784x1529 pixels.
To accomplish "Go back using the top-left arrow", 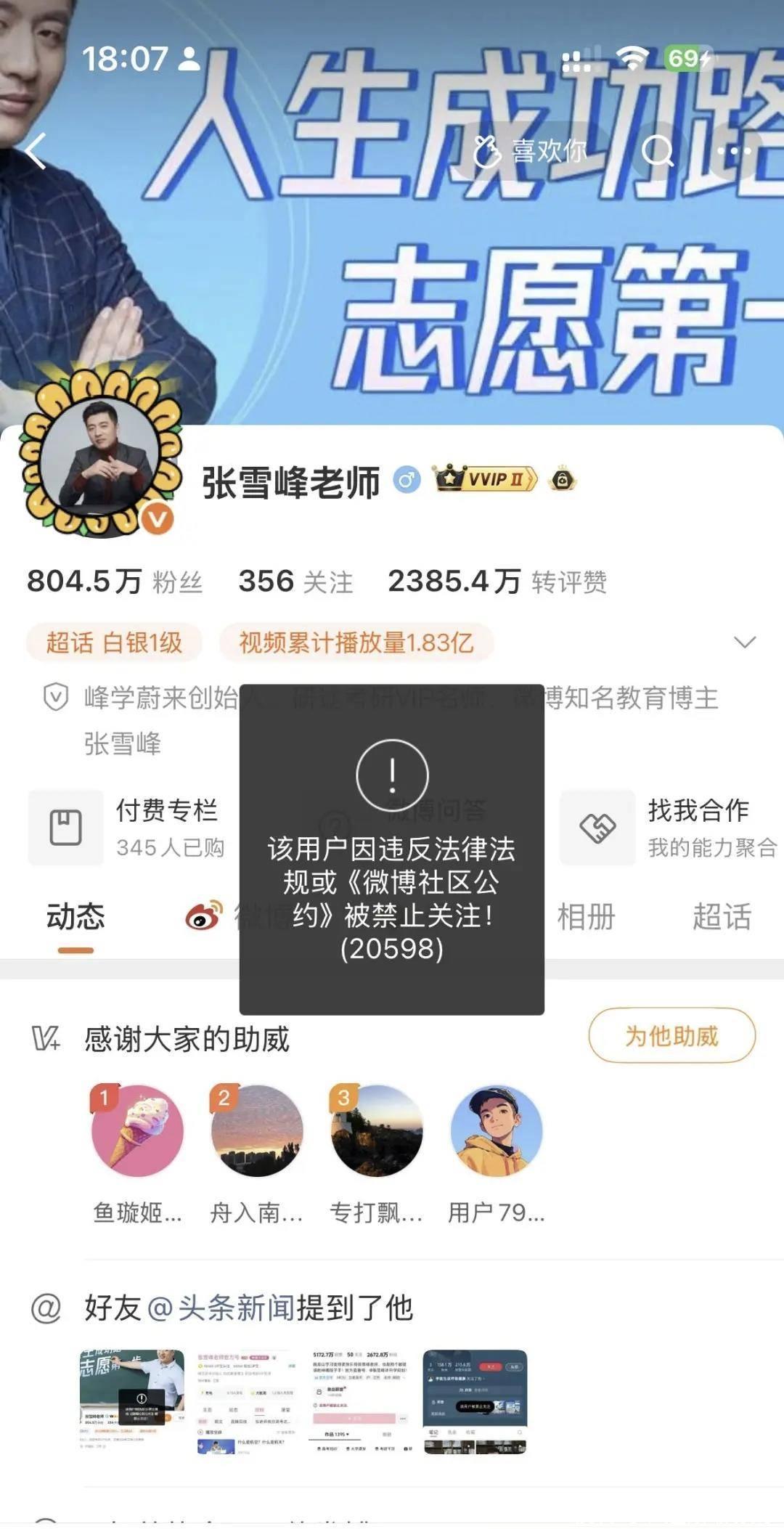I will pos(35,151).
